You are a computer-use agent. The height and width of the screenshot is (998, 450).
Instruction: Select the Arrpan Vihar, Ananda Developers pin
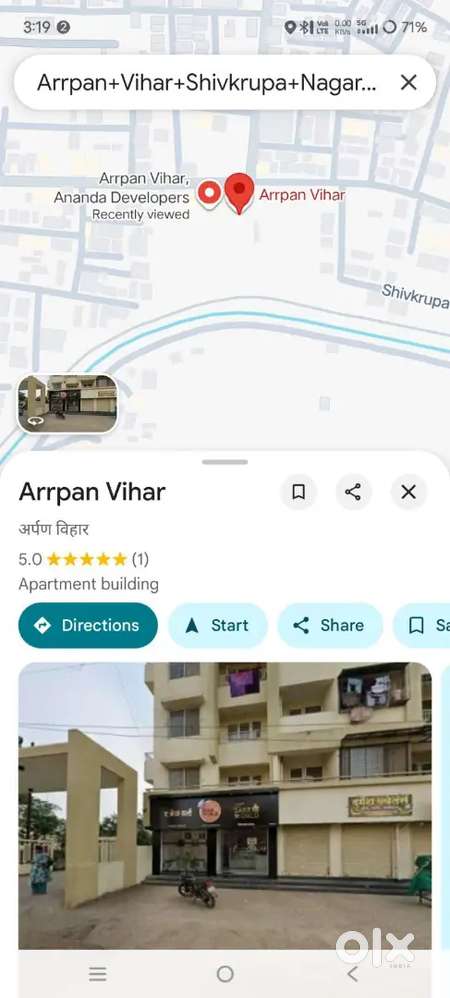coord(209,193)
